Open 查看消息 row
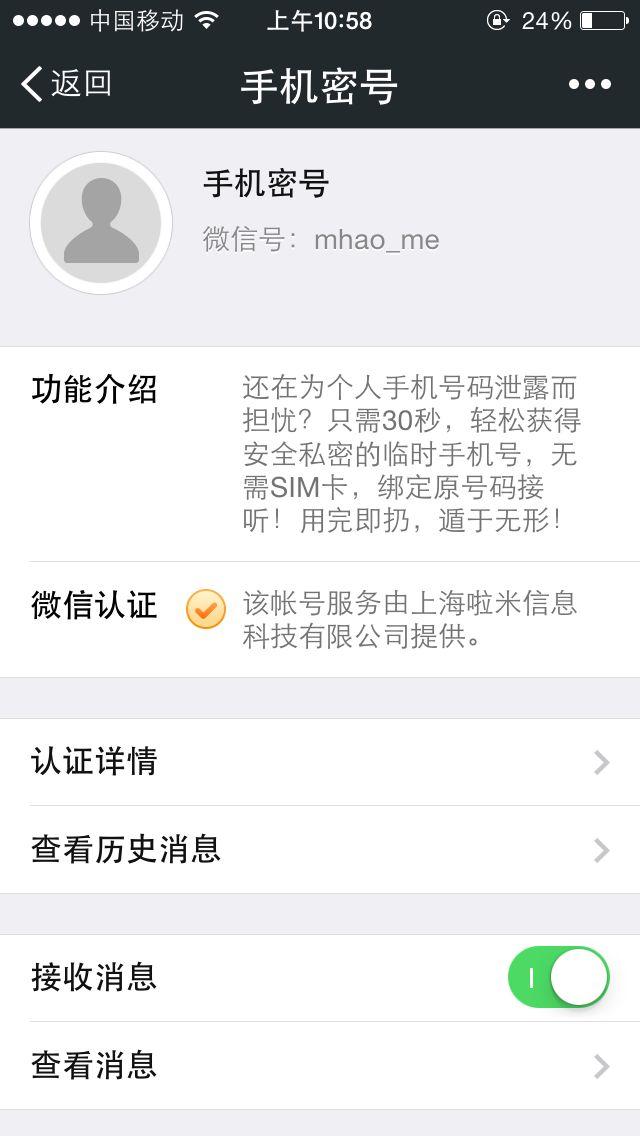Screen dimensions: 640x1136 pyautogui.click(x=320, y=1066)
